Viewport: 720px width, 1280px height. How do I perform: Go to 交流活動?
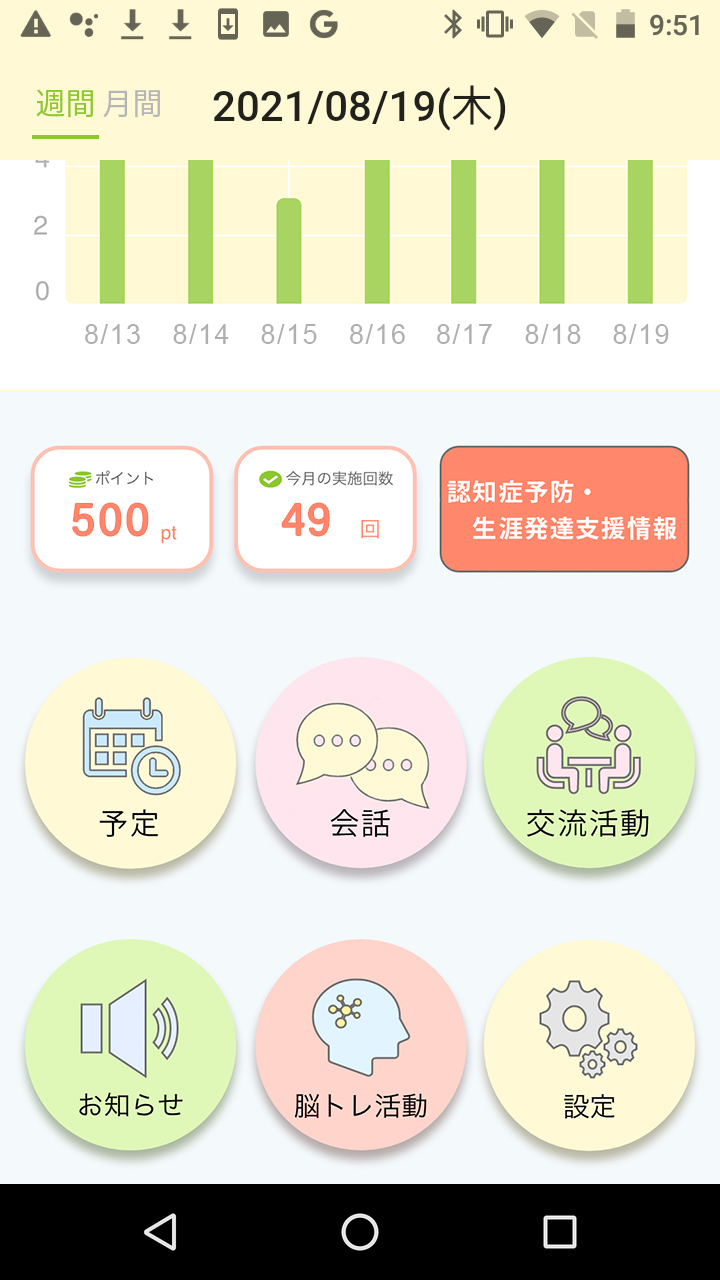589,763
